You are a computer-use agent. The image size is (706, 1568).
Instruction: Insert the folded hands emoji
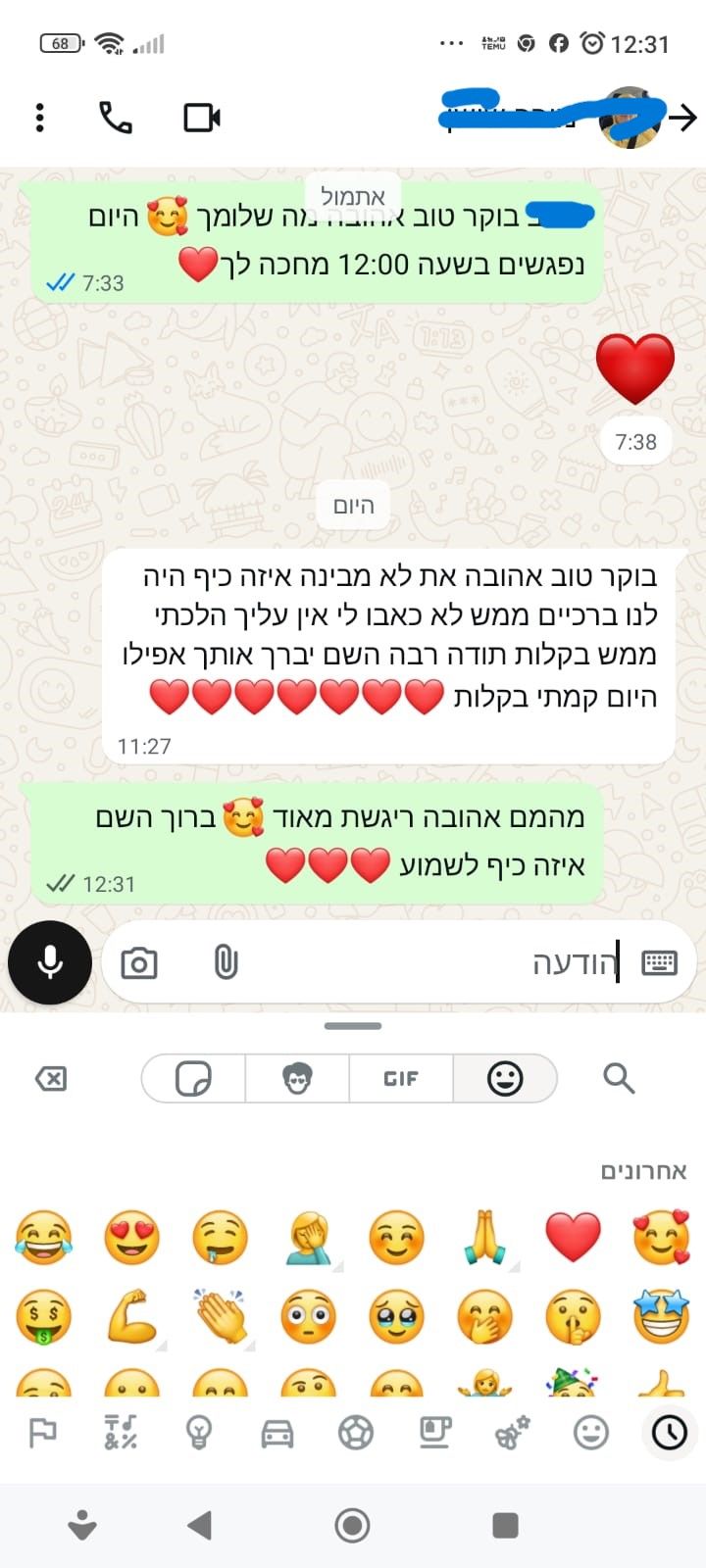485,1237
